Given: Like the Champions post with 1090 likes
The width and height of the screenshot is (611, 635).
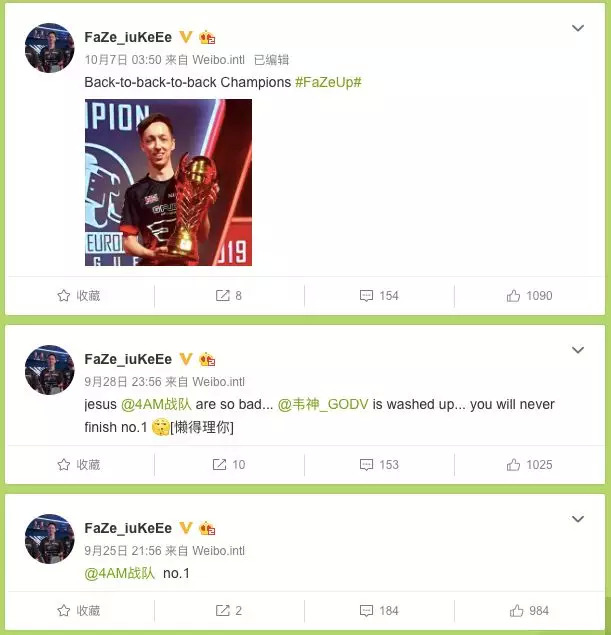Looking at the screenshot, I should click(x=529, y=296).
